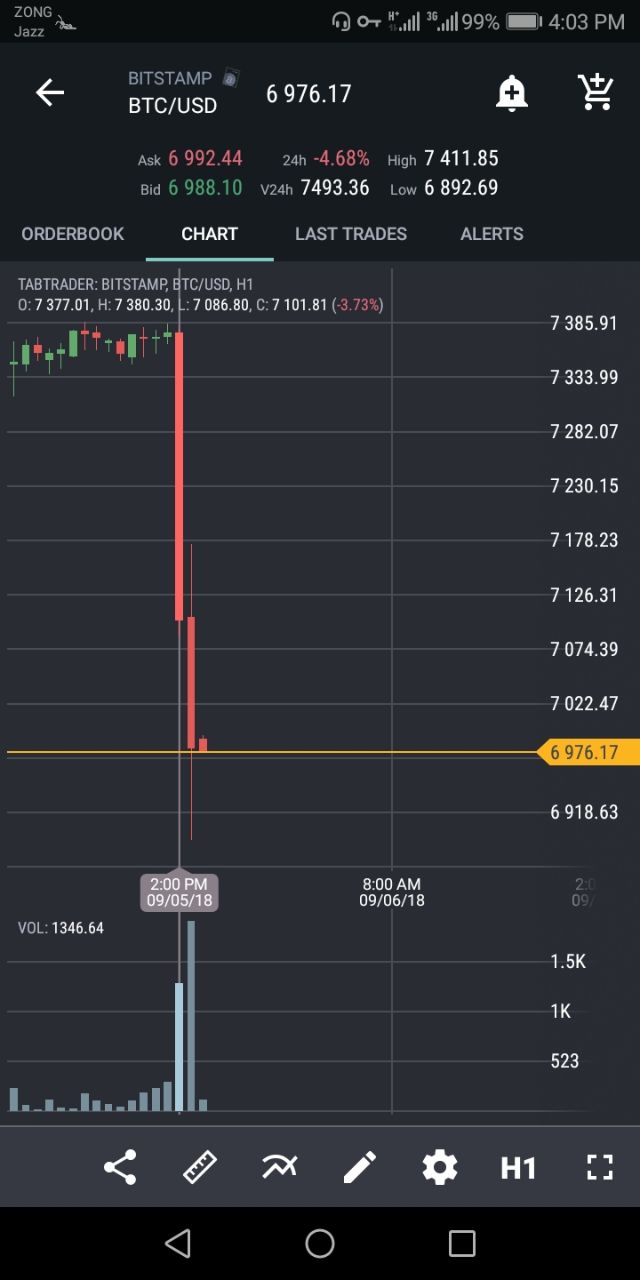640x1280 pixels.
Task: Open the ruler measurement tool
Action: click(x=200, y=1167)
